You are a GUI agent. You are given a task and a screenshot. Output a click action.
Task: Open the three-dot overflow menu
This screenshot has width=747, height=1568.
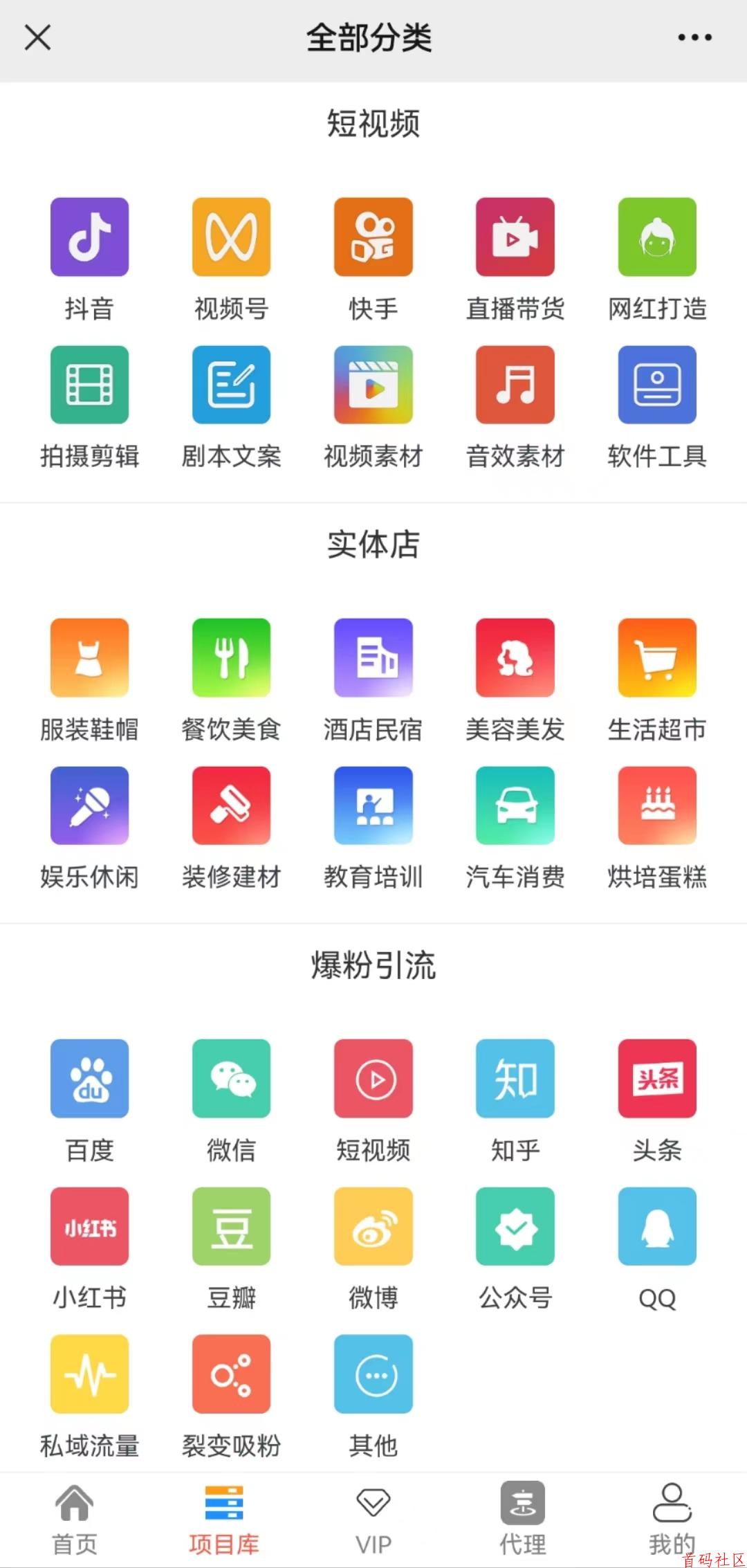pyautogui.click(x=694, y=37)
